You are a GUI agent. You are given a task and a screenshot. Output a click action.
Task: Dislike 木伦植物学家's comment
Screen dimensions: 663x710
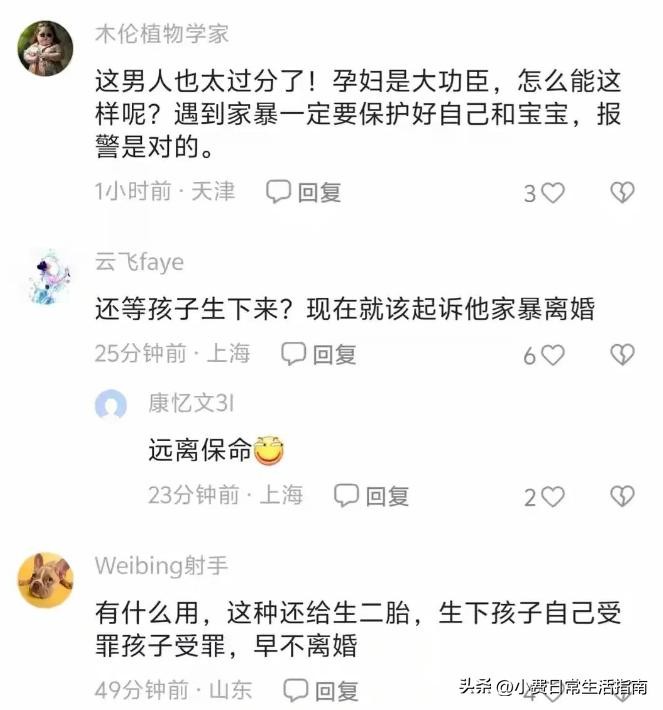pos(622,193)
